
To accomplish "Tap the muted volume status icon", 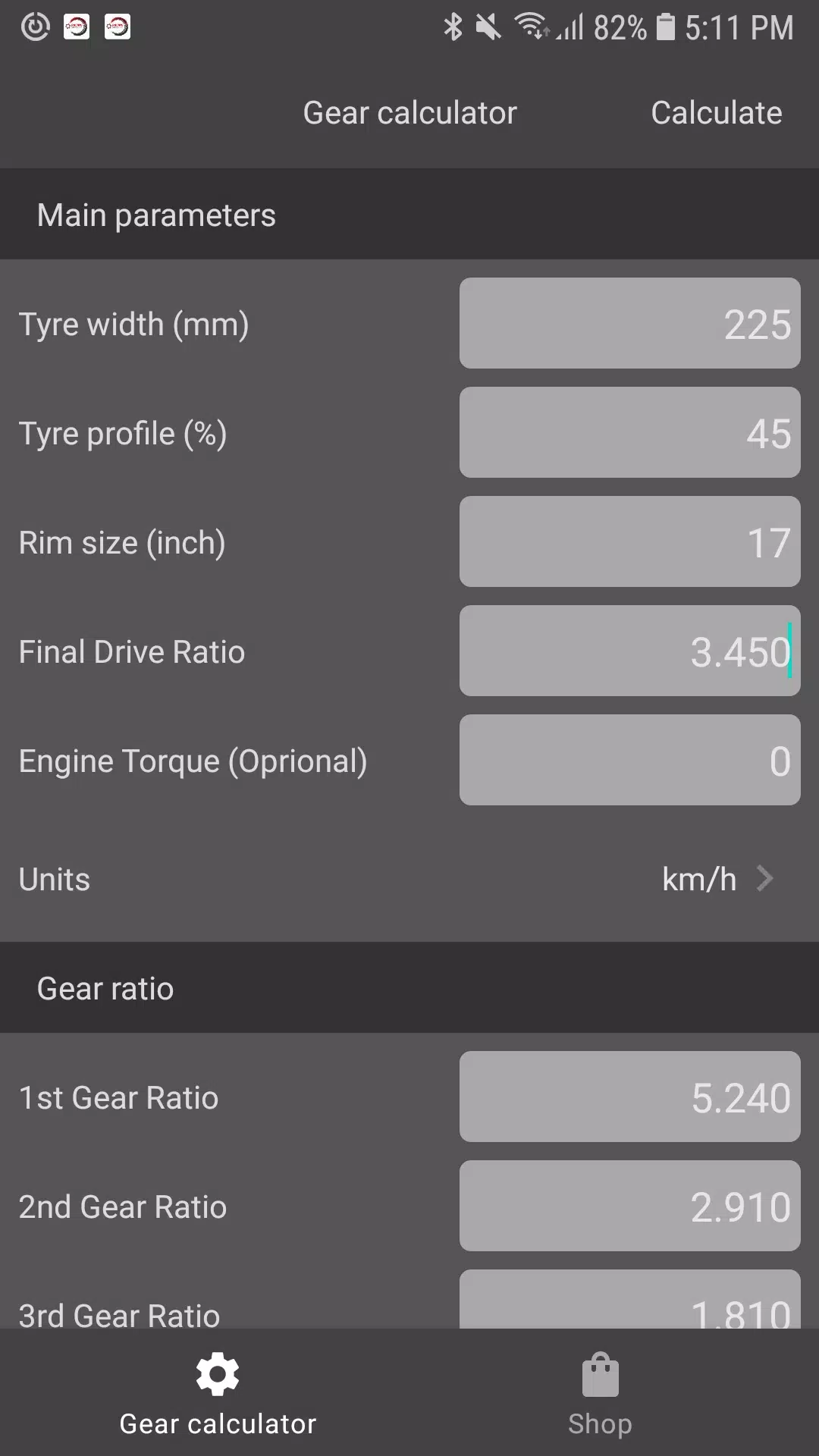I will [489, 27].
